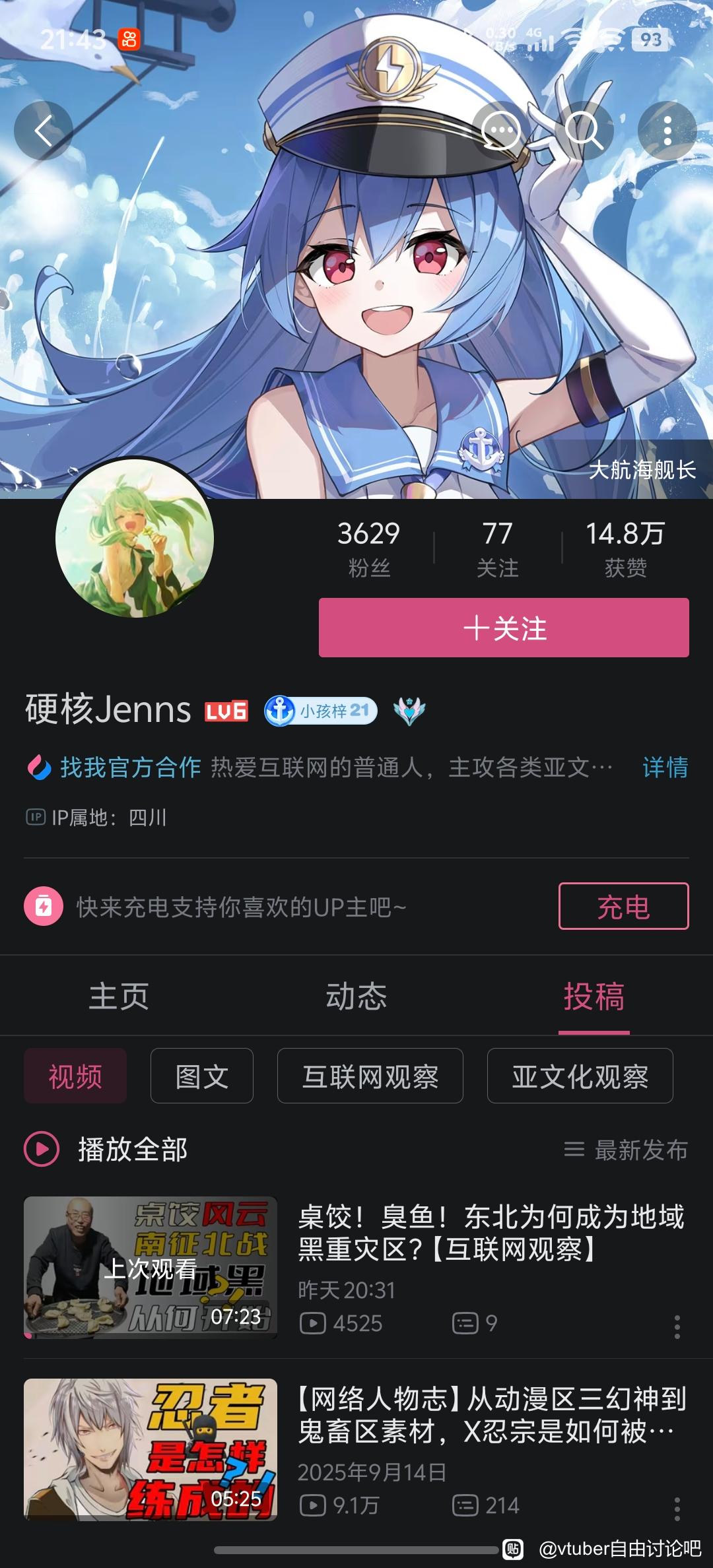This screenshot has height=1568, width=713.
Task: Open the message chat icon
Action: click(x=500, y=131)
